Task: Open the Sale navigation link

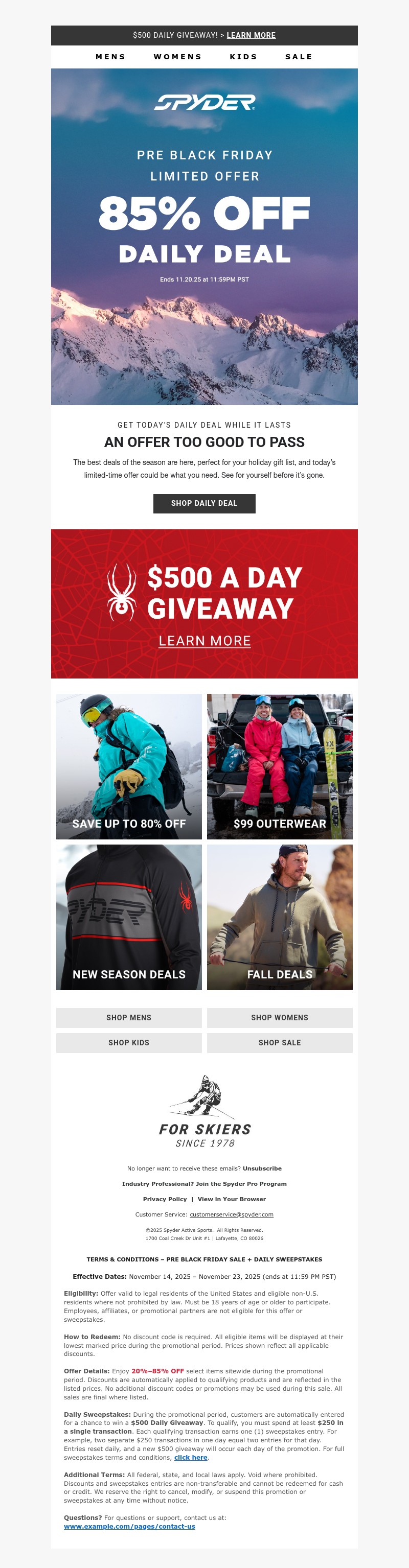Action: click(x=299, y=57)
